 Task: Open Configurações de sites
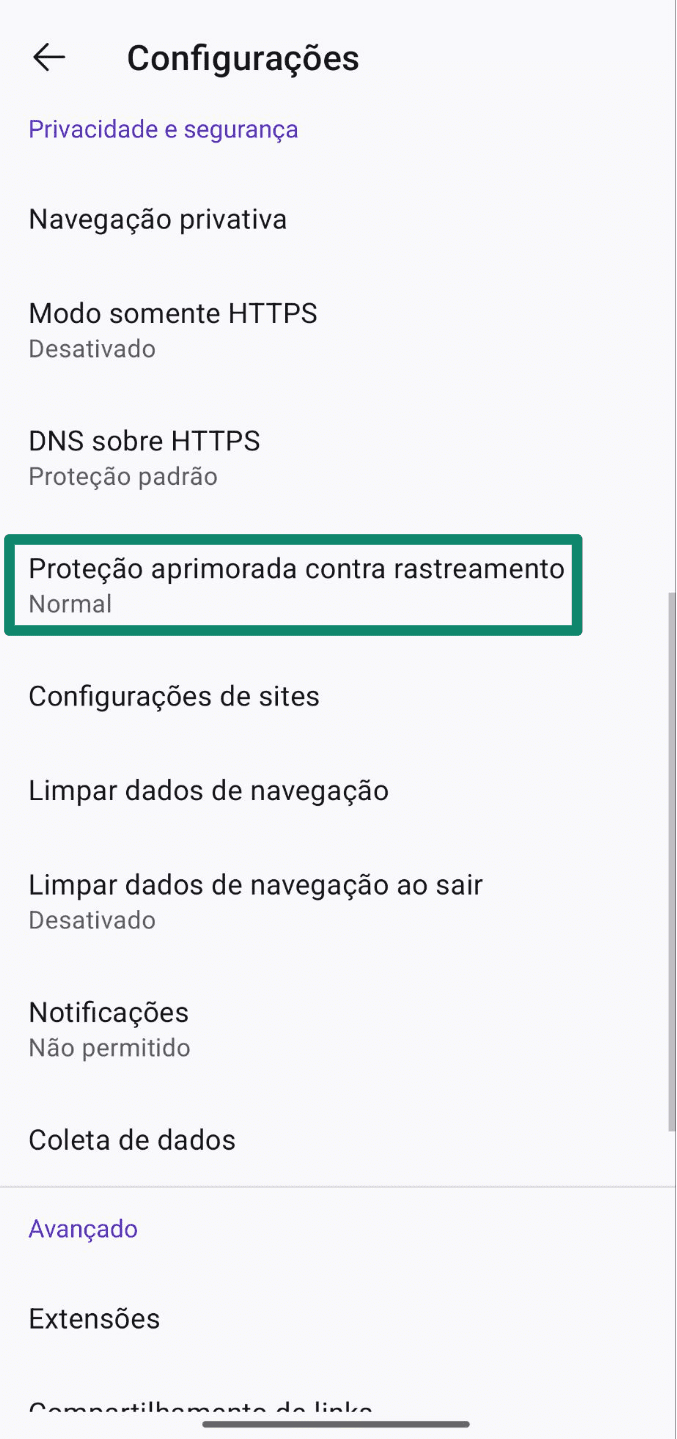click(174, 696)
